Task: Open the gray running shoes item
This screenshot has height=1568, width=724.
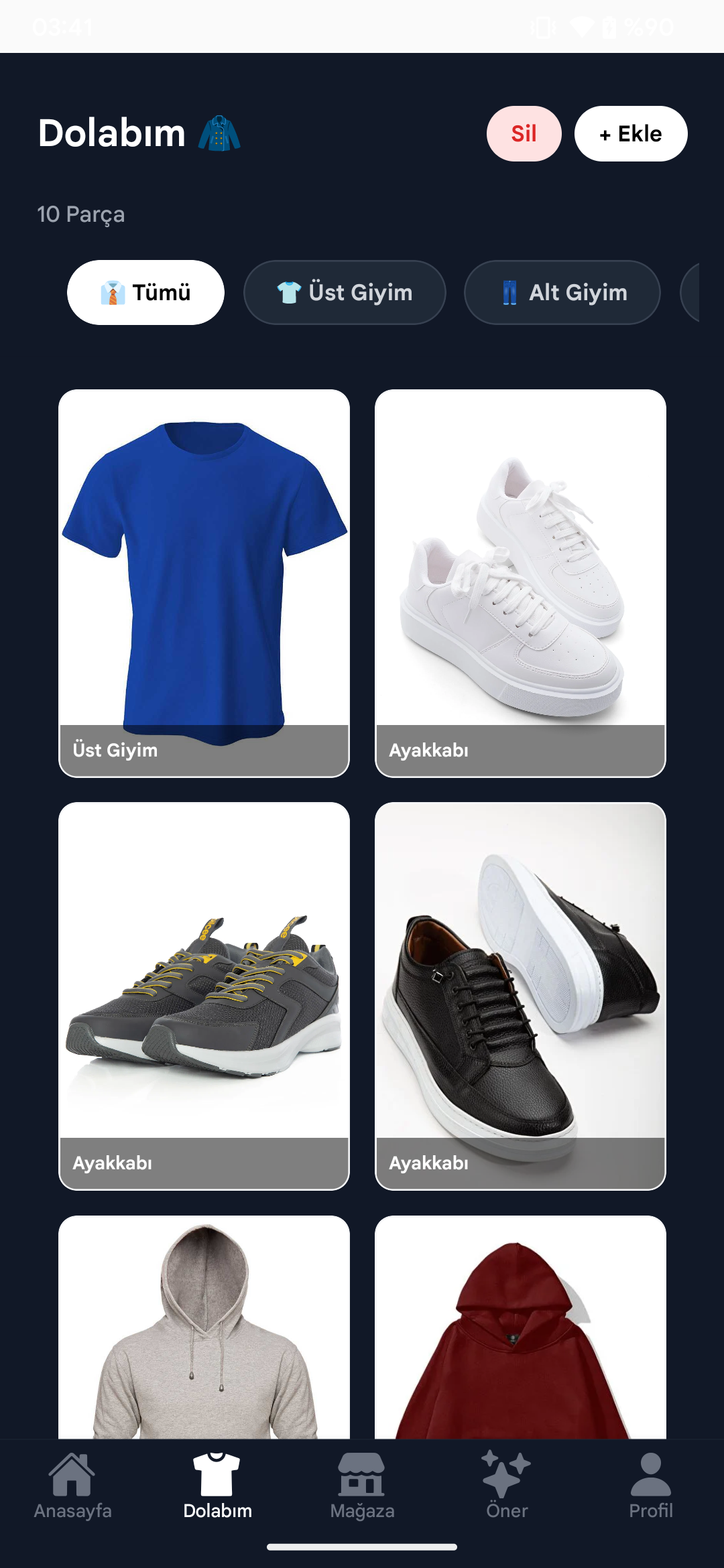Action: click(x=204, y=996)
